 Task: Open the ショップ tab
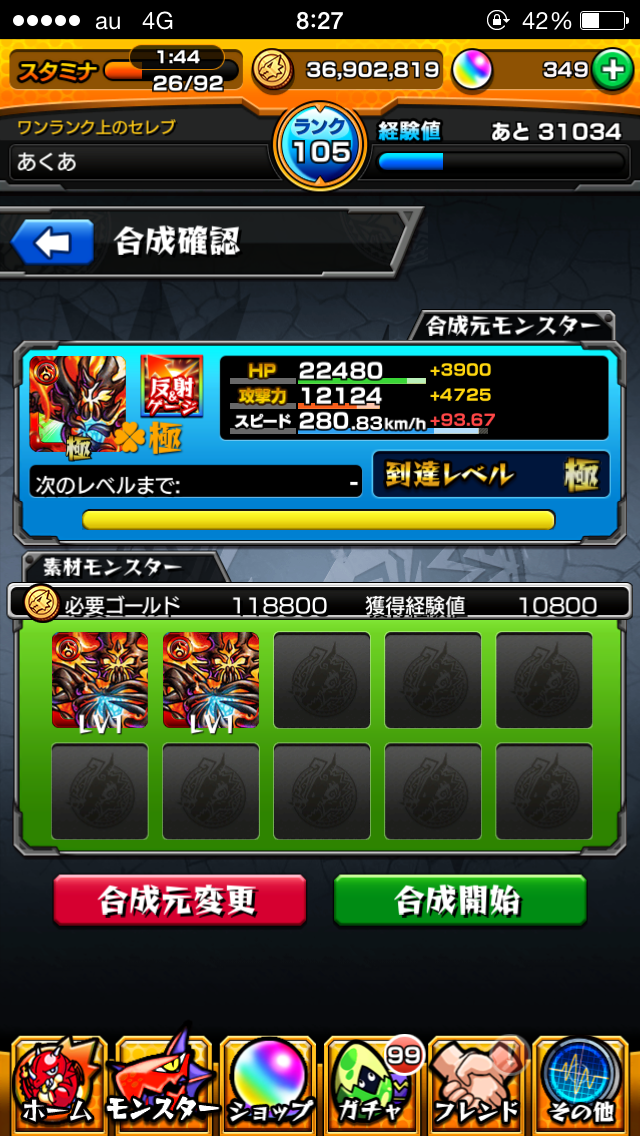[268, 1084]
